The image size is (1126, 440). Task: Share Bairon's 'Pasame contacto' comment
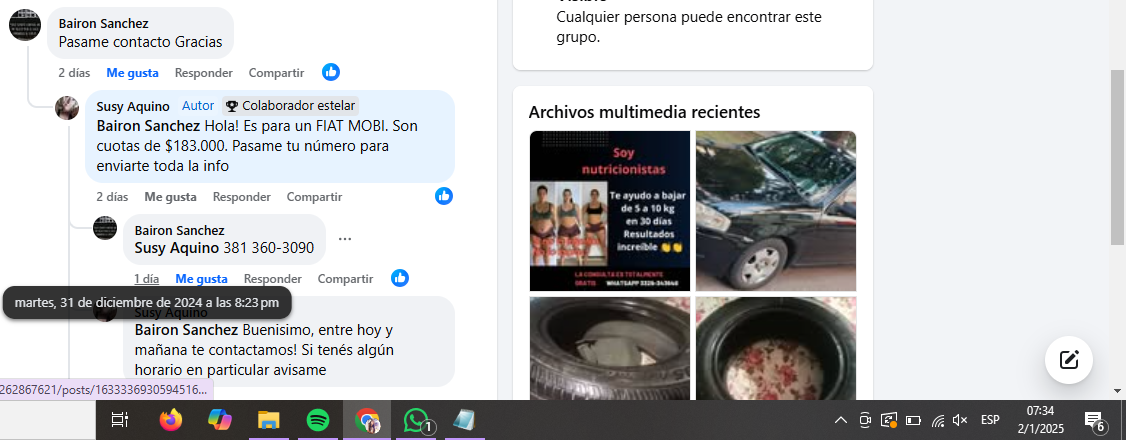[276, 73]
